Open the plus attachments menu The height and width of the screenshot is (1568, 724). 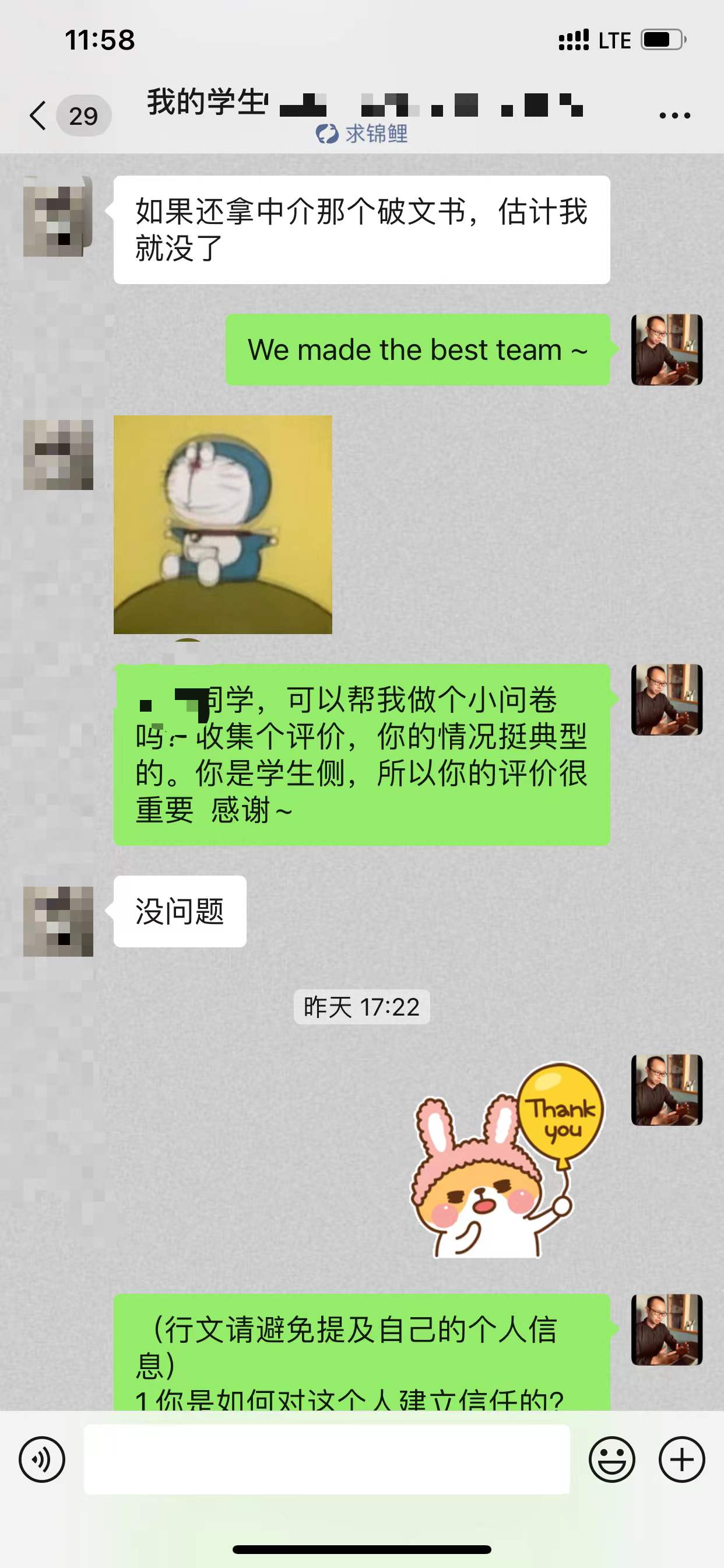pos(681,1459)
